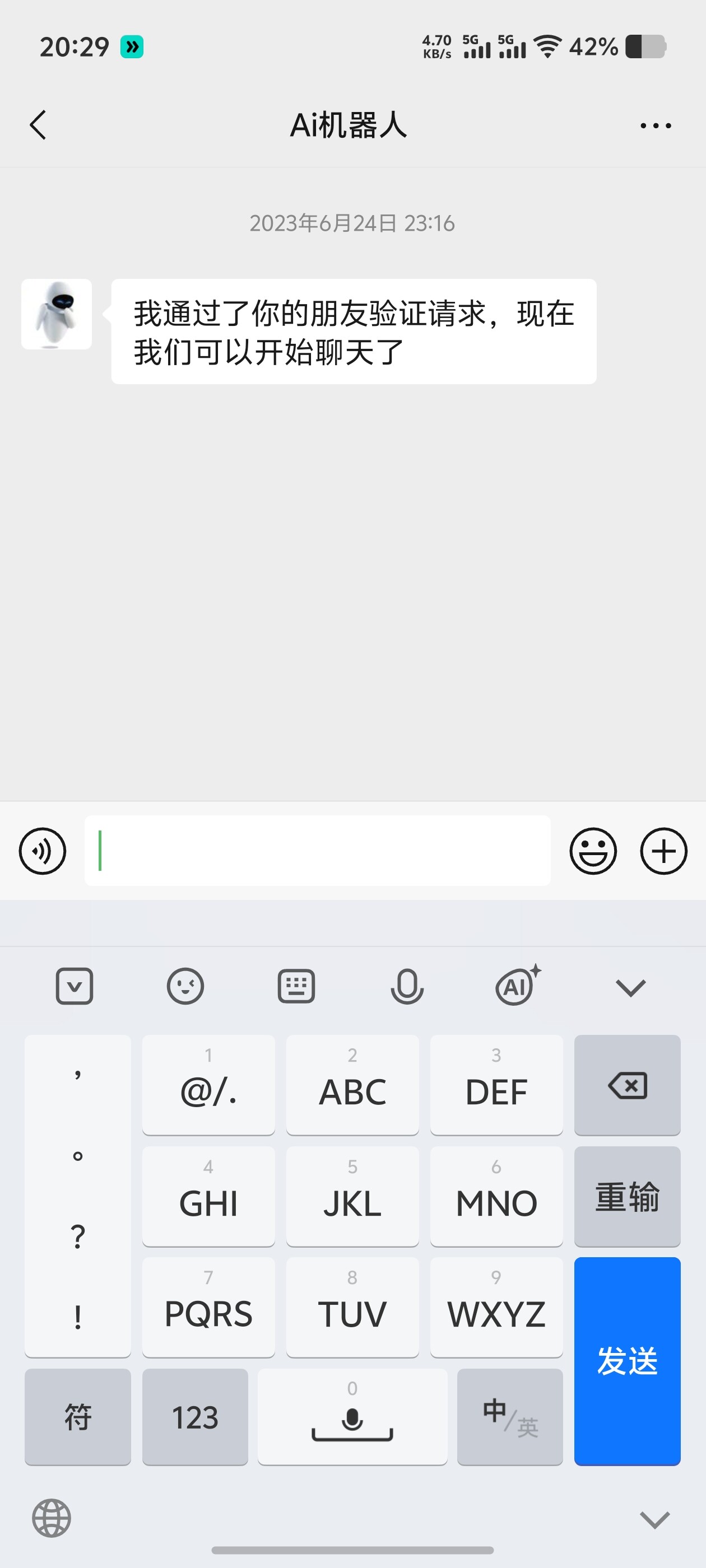Start keyboard voice dictation microphone
706x1568 pixels.
coord(407,986)
